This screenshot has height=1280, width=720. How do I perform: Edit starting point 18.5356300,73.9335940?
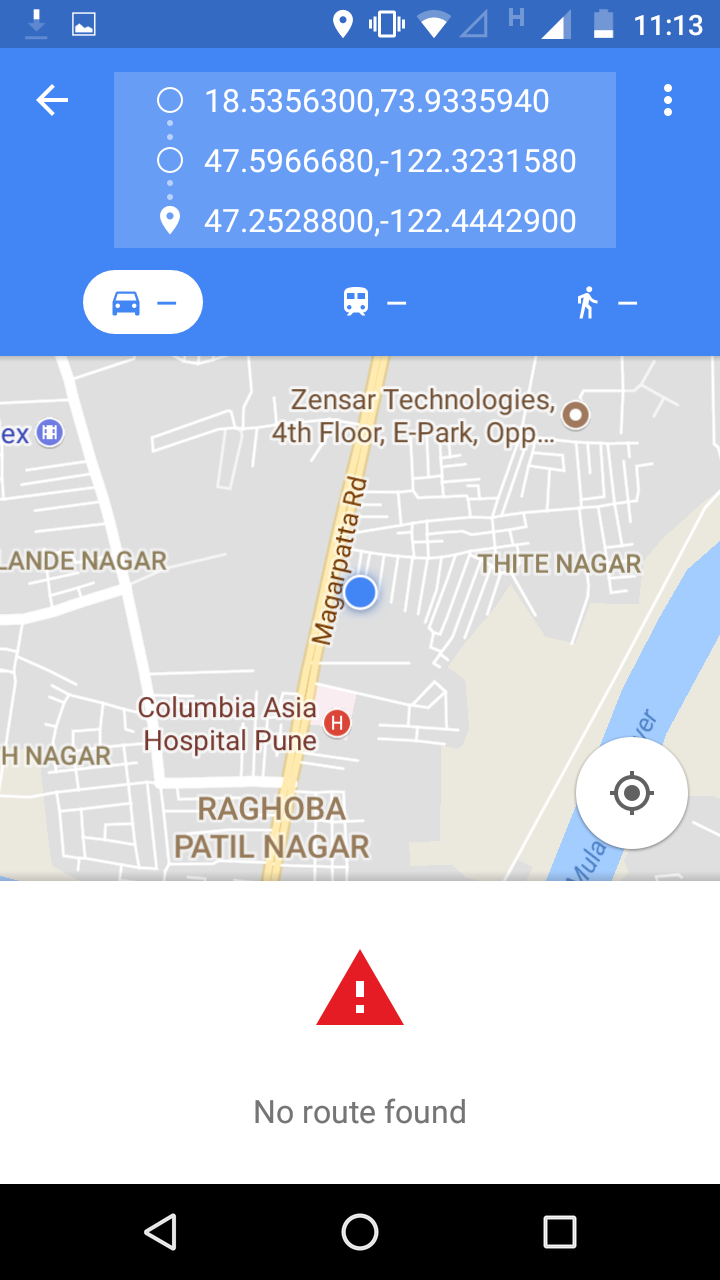[x=376, y=101]
